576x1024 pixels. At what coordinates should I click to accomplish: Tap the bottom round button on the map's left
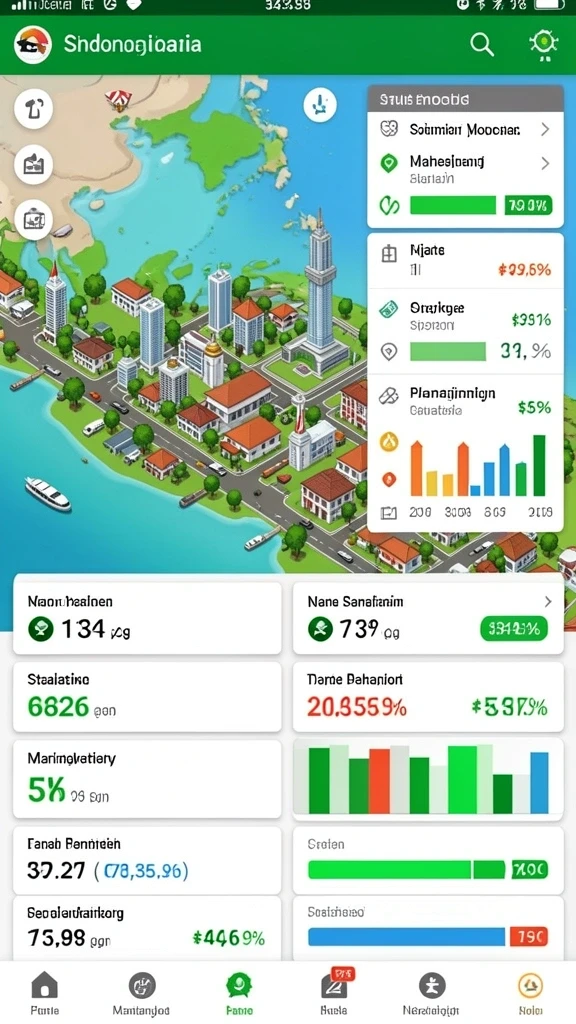tap(33, 220)
